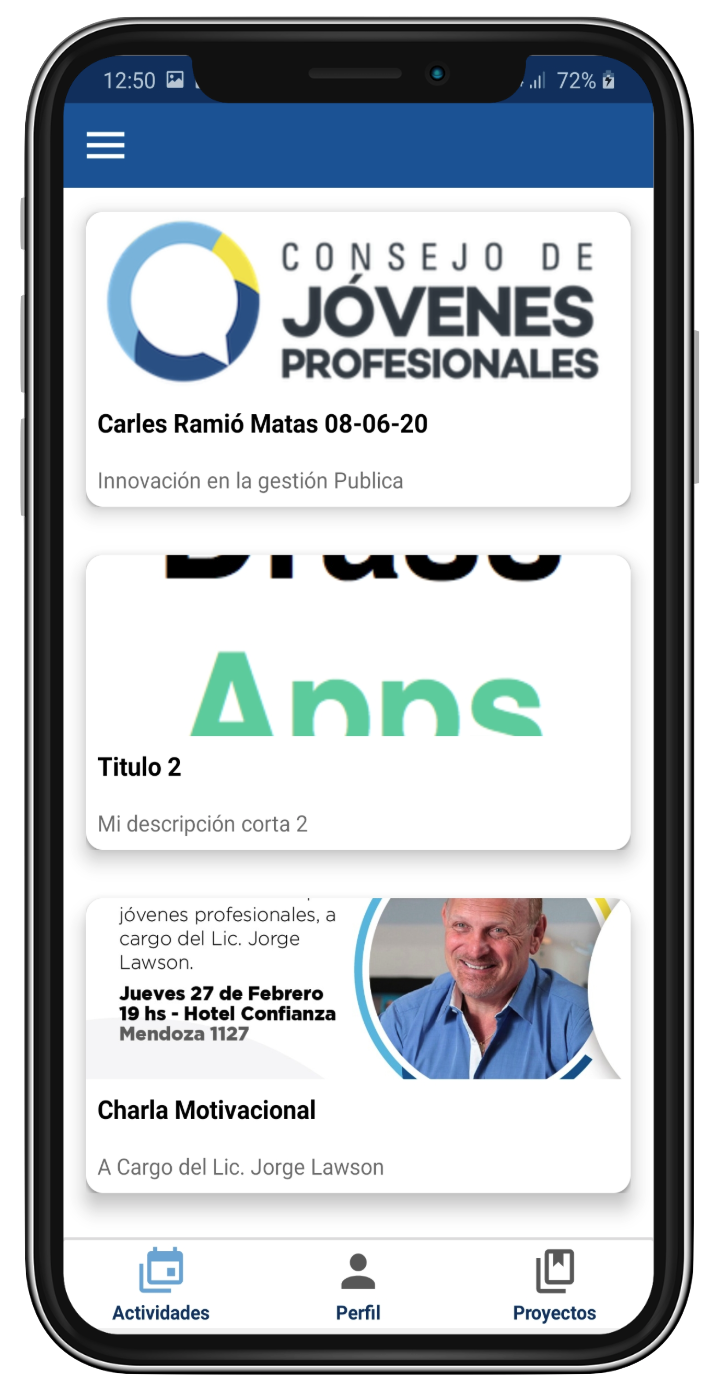Switch to the Perfil tab
This screenshot has height=1394, width=712.
pyautogui.click(x=358, y=1285)
